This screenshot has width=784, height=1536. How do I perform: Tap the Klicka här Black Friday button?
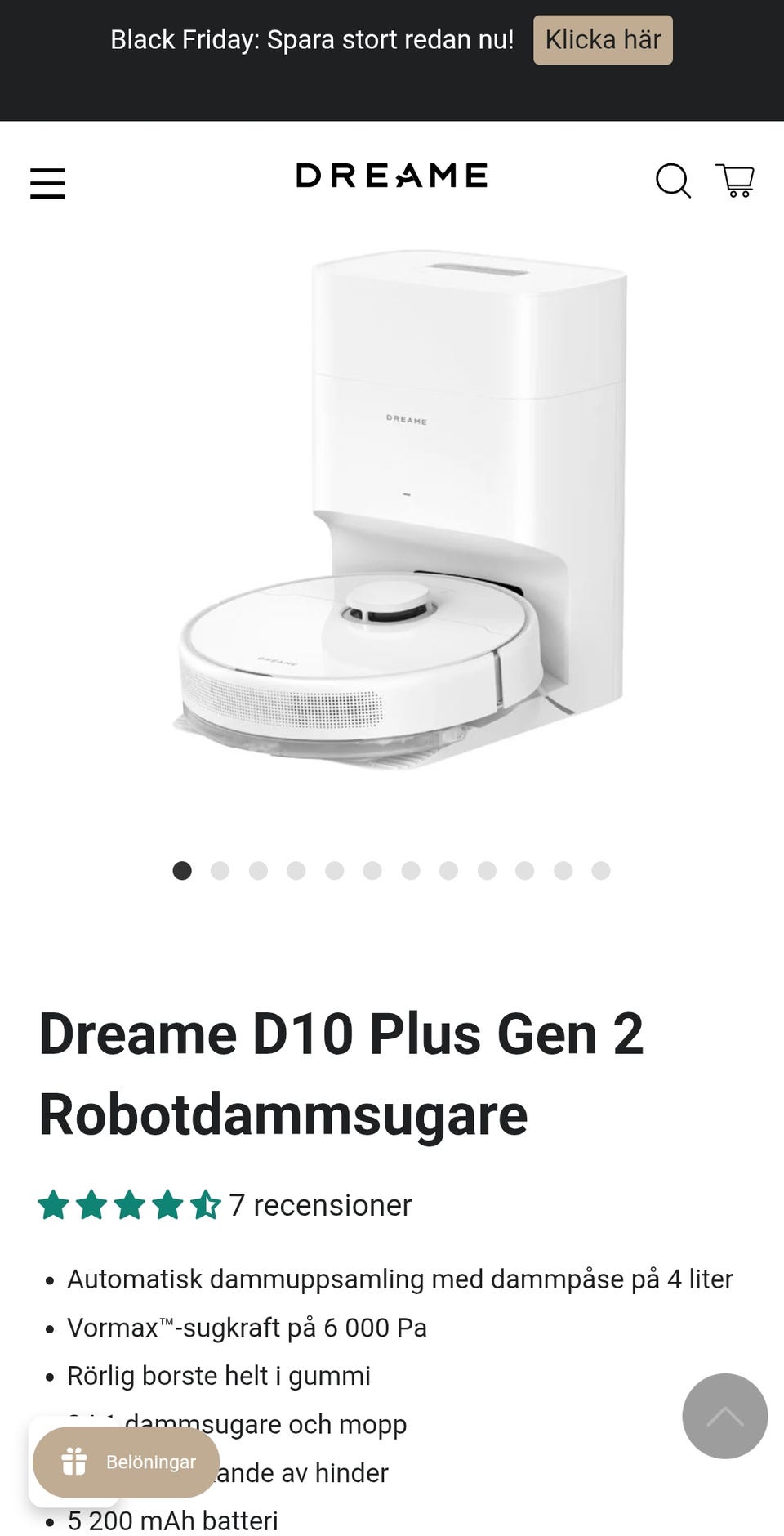(603, 40)
